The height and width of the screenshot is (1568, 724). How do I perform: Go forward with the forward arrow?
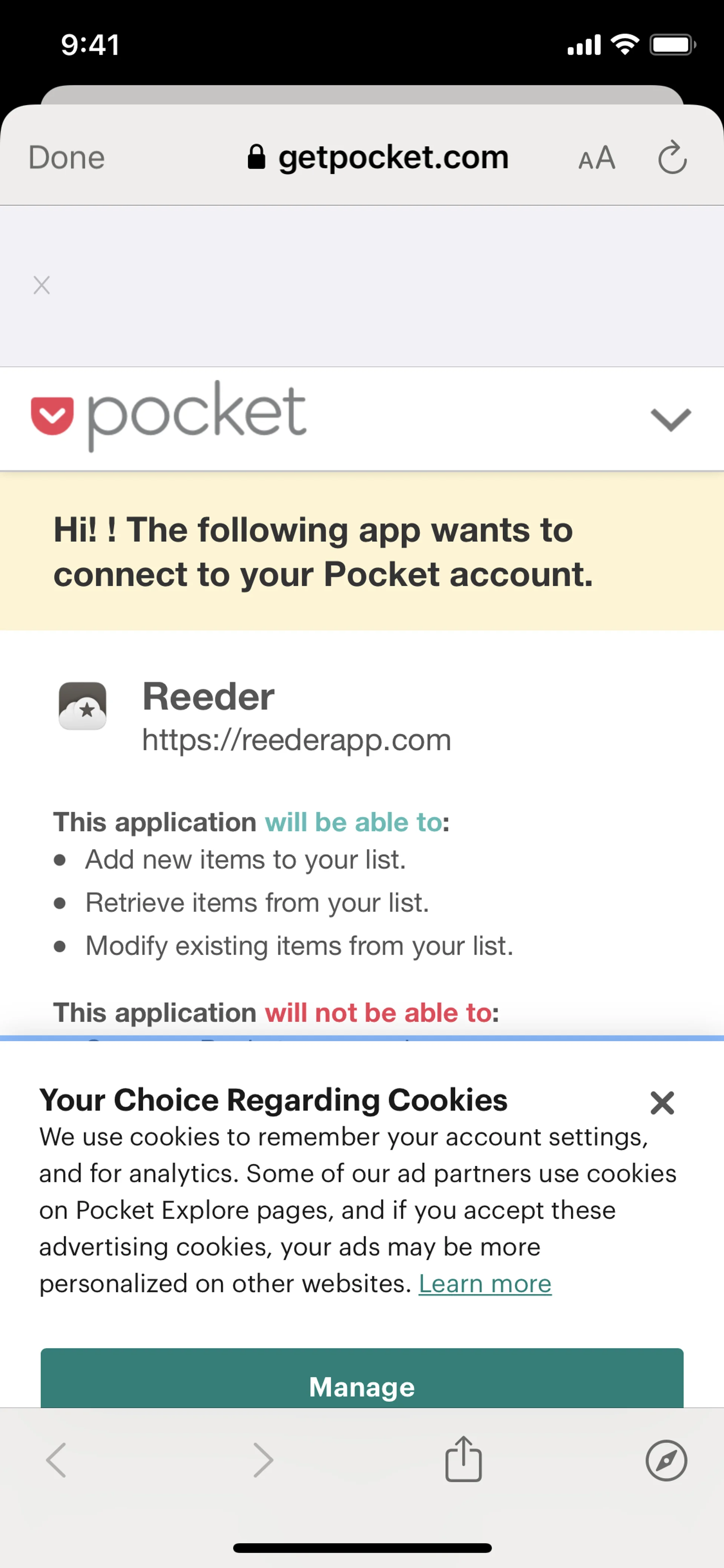[x=263, y=1460]
